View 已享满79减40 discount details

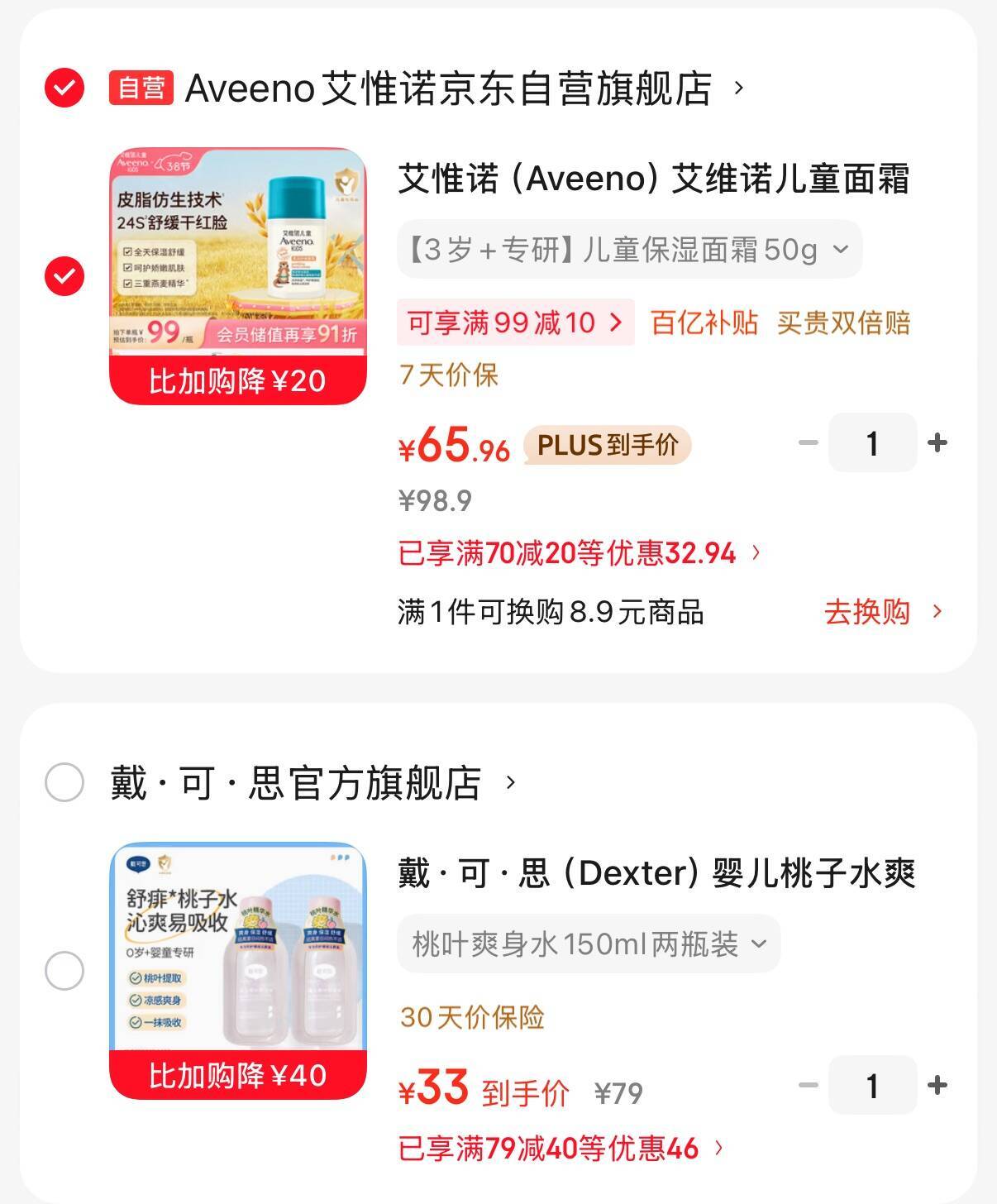point(561,1149)
